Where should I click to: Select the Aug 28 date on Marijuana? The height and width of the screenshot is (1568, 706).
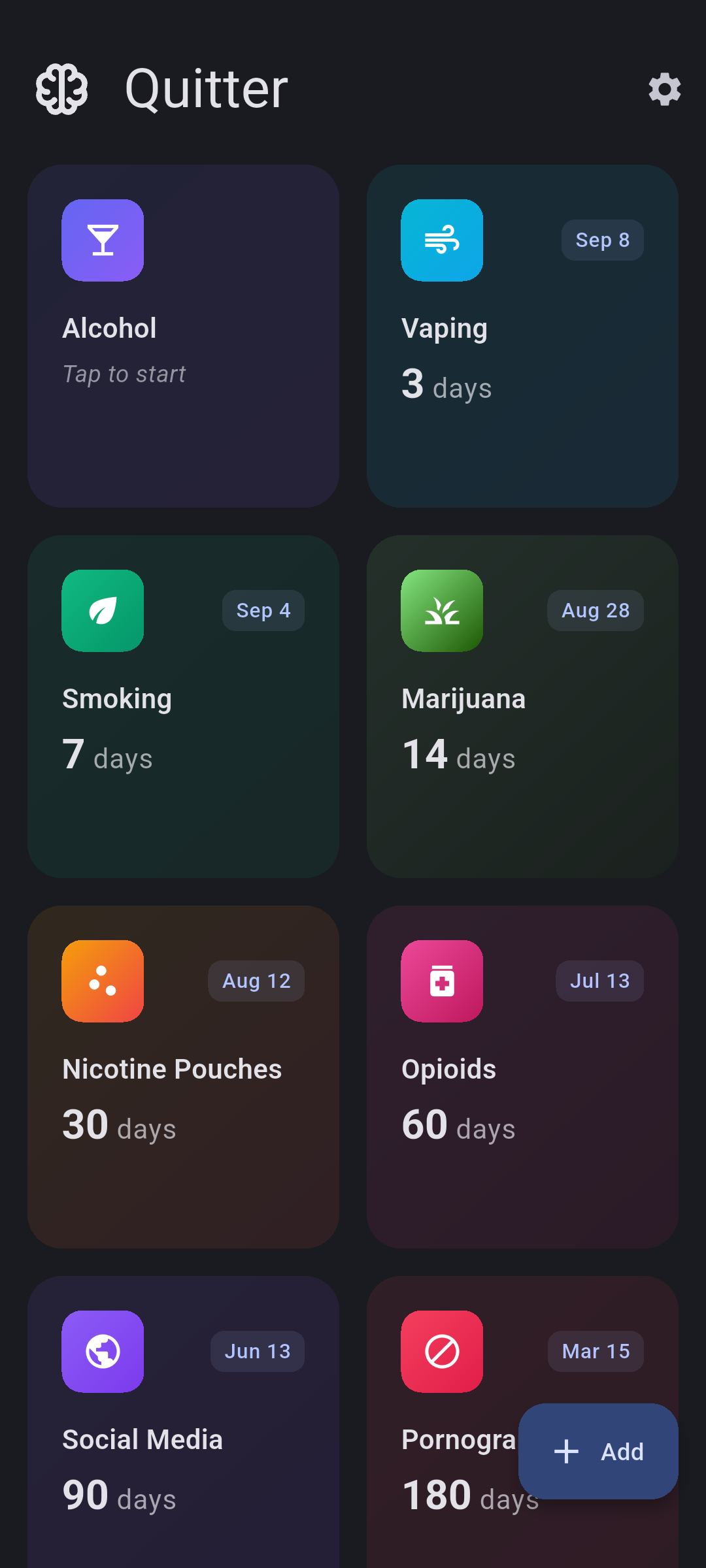tap(595, 610)
